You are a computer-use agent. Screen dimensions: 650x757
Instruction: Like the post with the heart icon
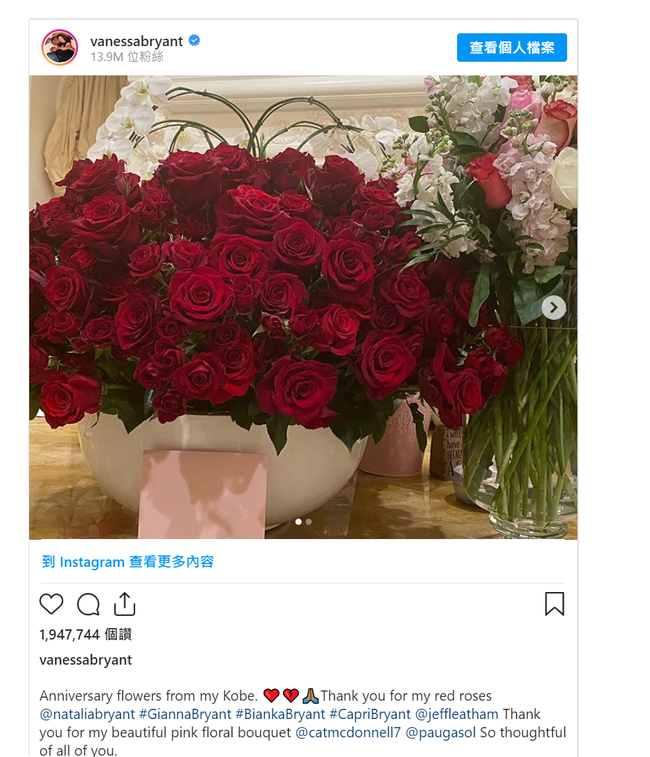[51, 604]
